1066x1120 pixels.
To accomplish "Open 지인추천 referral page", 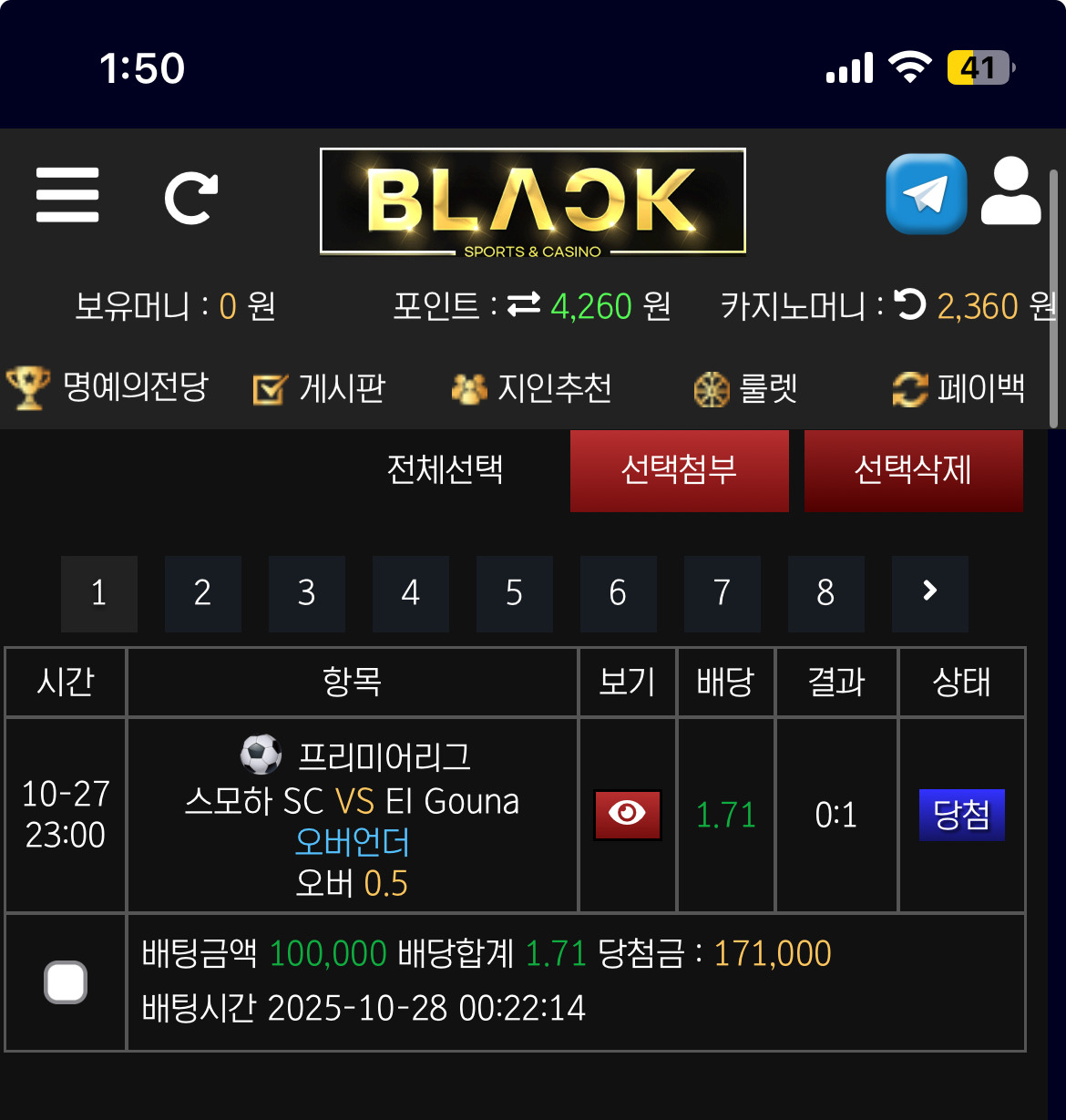I will point(532,389).
